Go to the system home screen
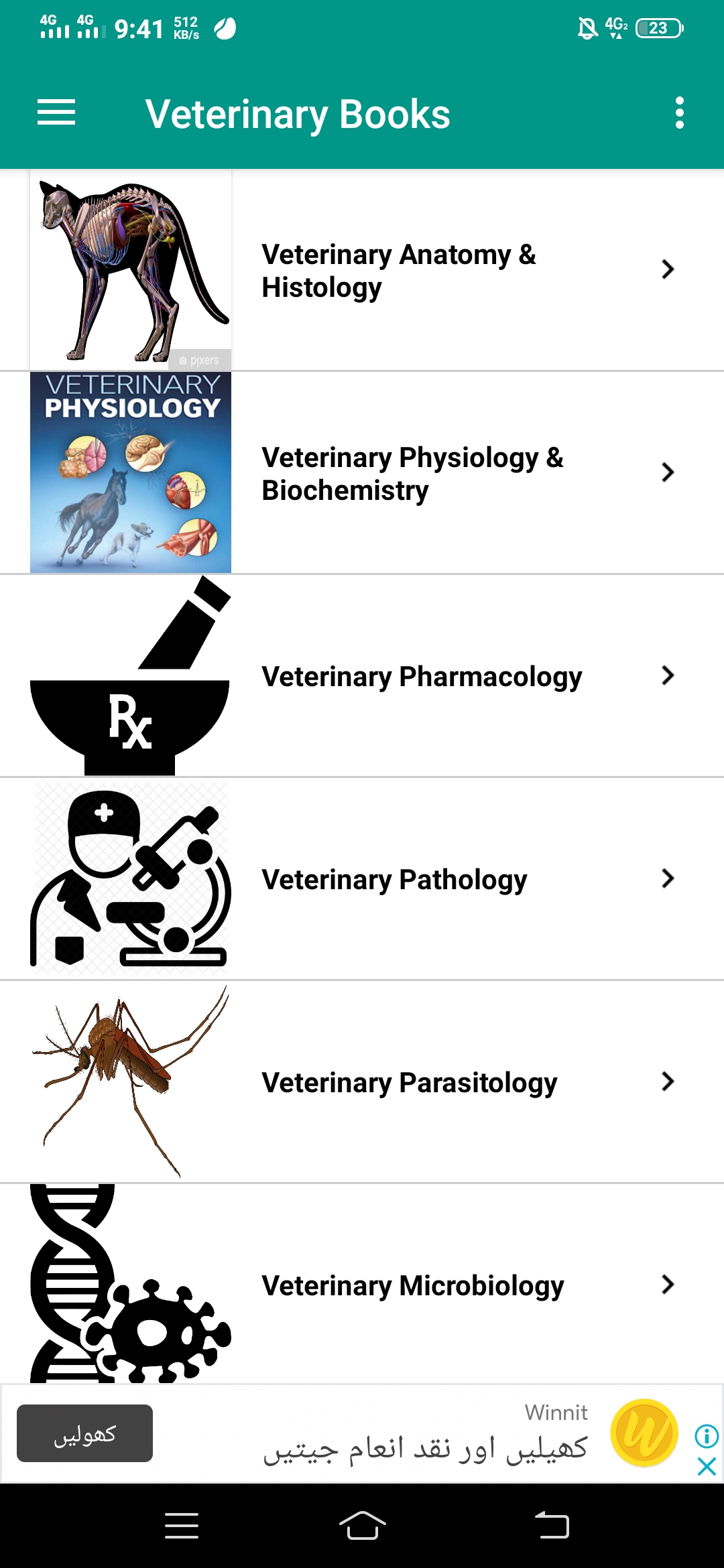The height and width of the screenshot is (1568, 724). 362,1526
